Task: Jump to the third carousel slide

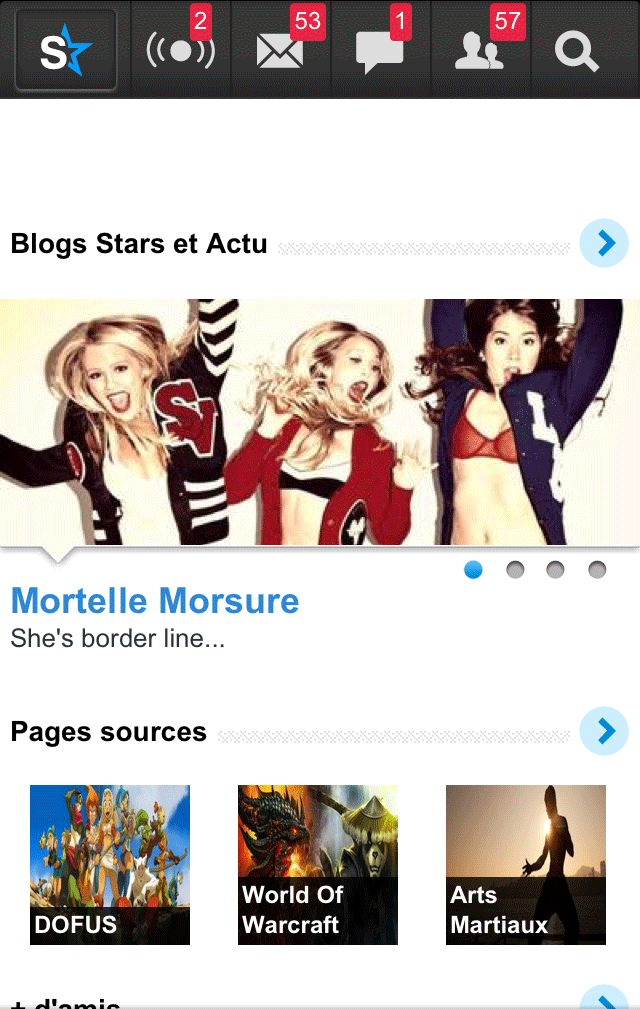Action: (555, 570)
